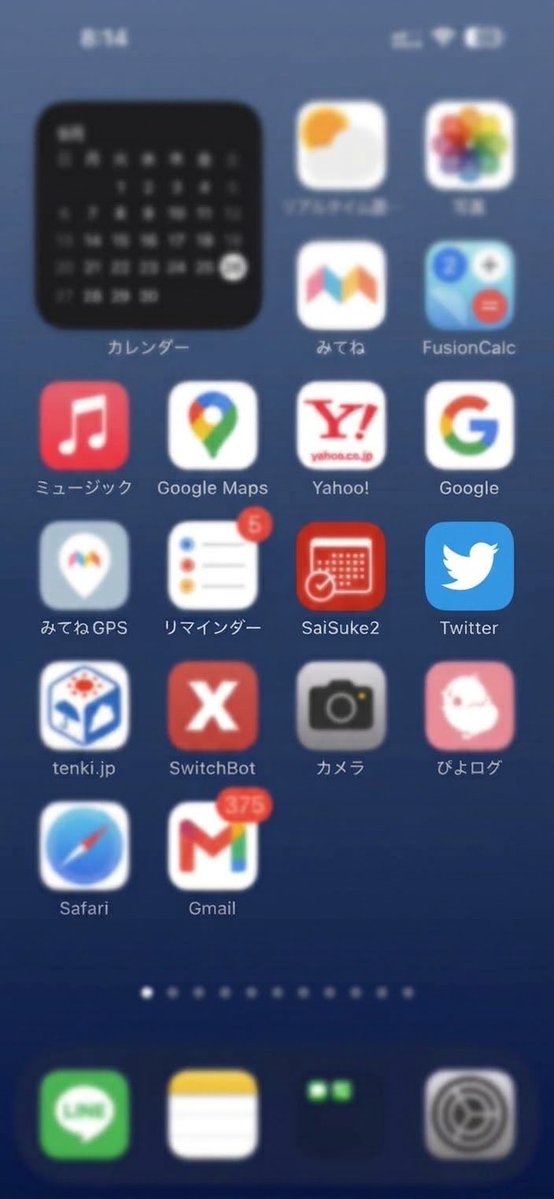The image size is (554, 1199).
Task: Launch Google Maps
Action: click(213, 426)
